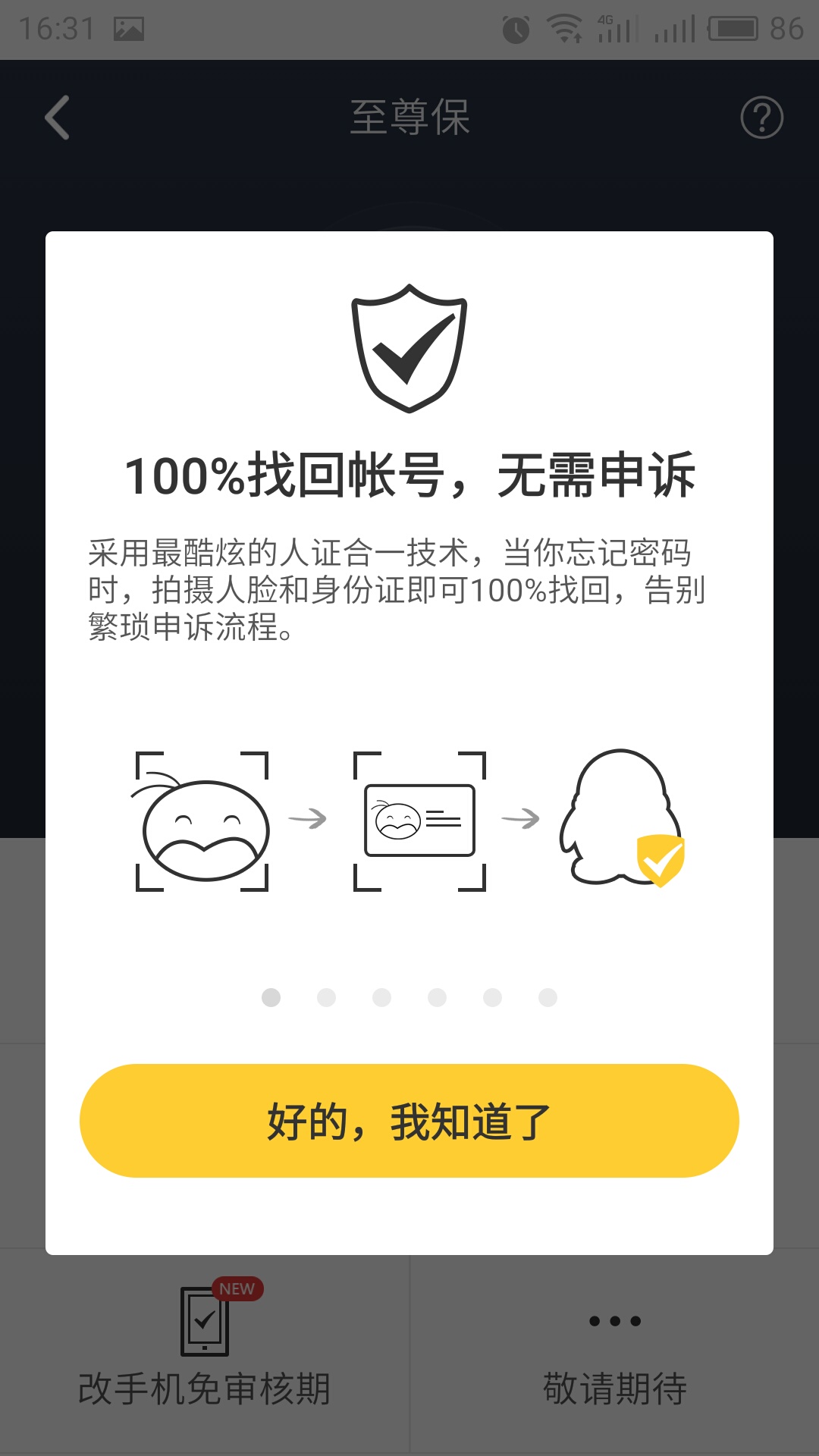Tap the three-dot icon above 敬请期待
The height and width of the screenshot is (1456, 819).
(614, 1319)
